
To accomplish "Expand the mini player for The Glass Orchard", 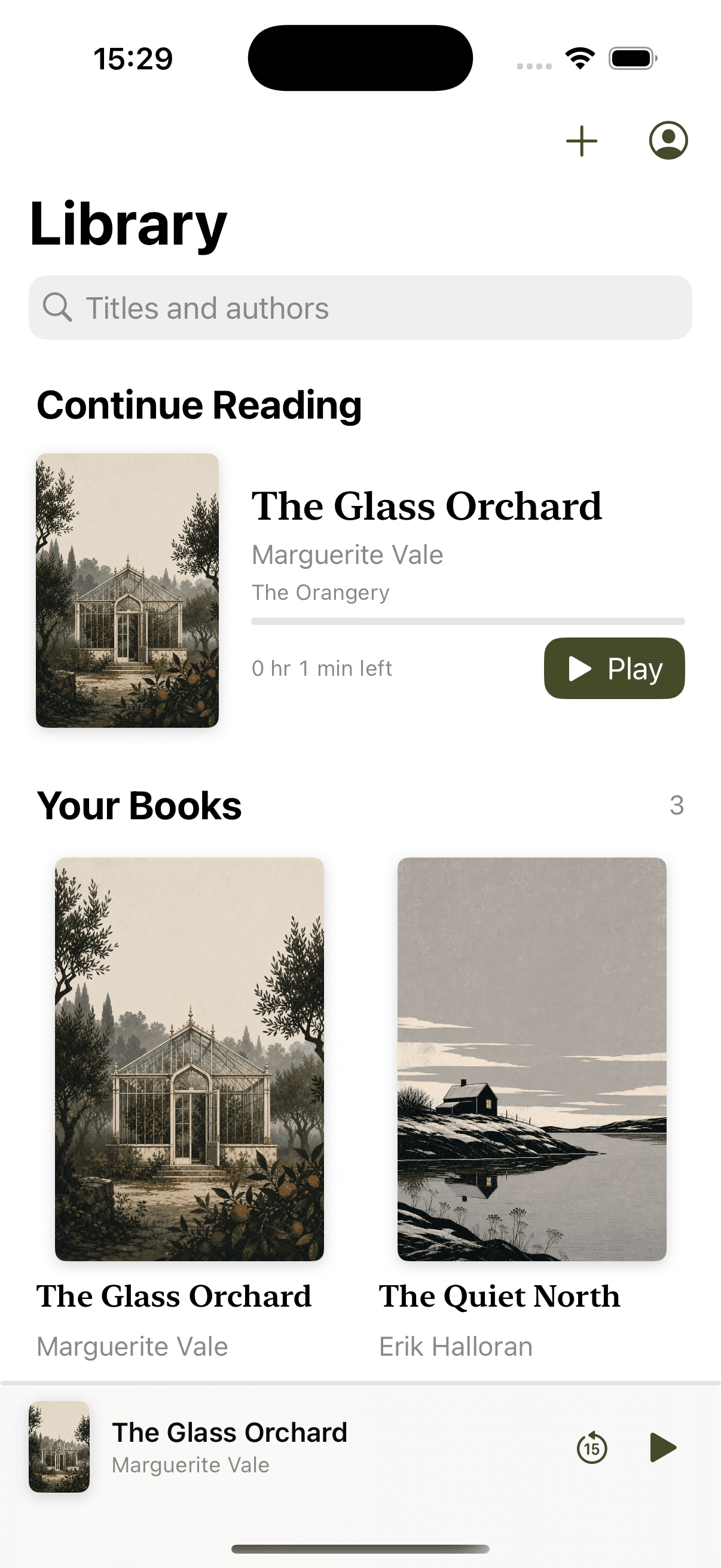I will coord(292,1447).
